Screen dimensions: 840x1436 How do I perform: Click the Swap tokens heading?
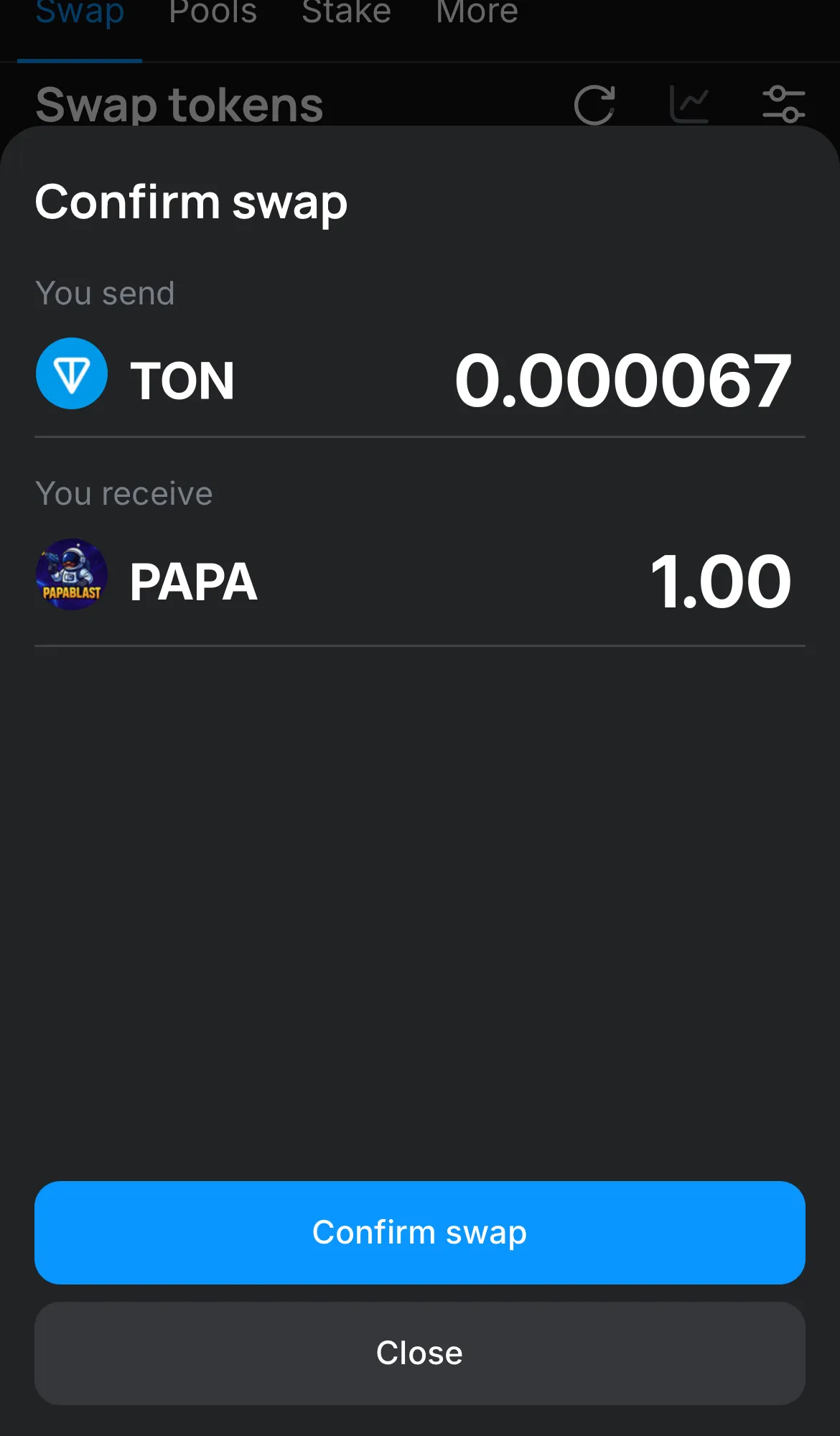pos(179,105)
